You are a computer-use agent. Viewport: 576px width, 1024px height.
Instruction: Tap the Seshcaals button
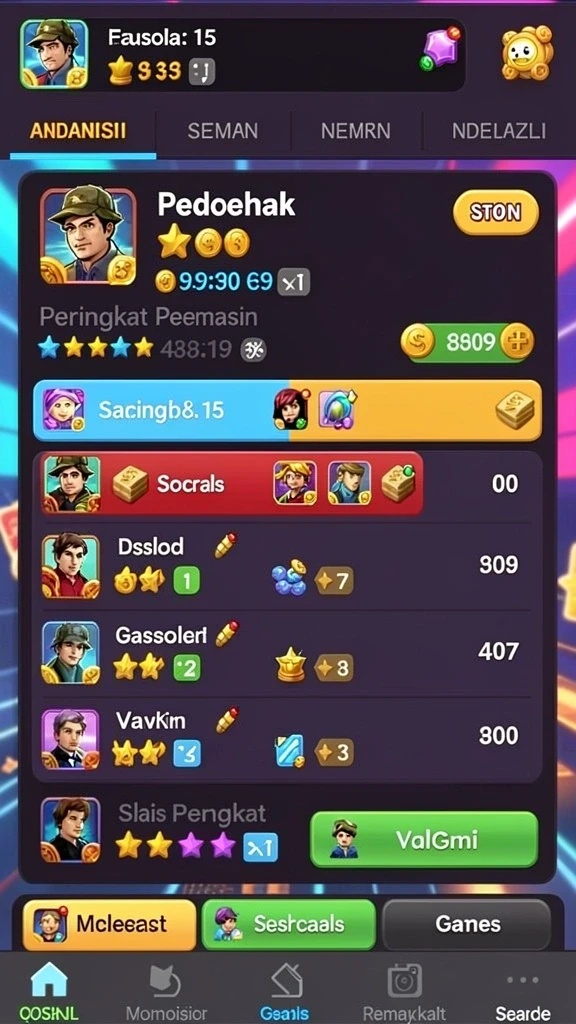289,924
